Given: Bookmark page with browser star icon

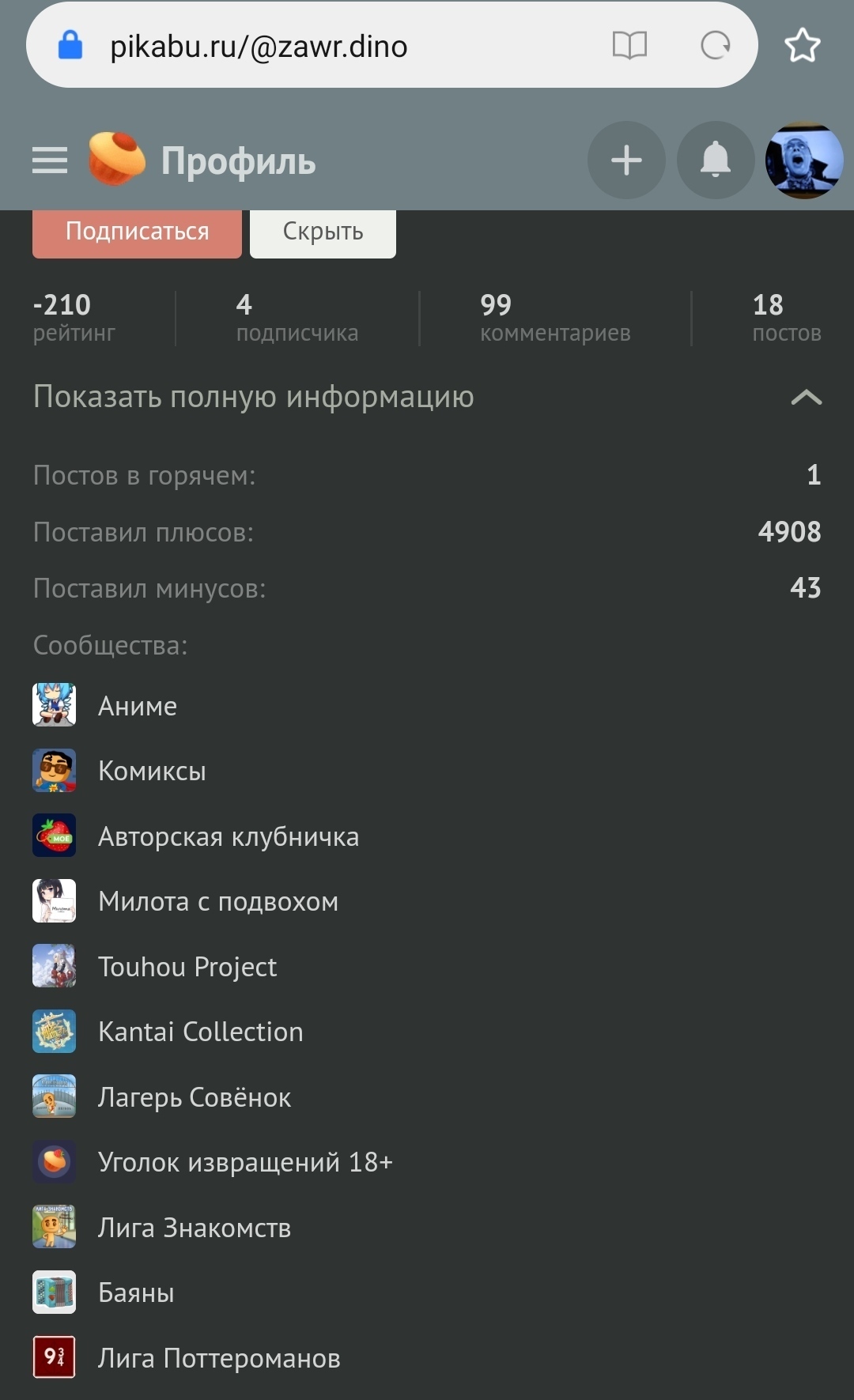Looking at the screenshot, I should click(802, 45).
